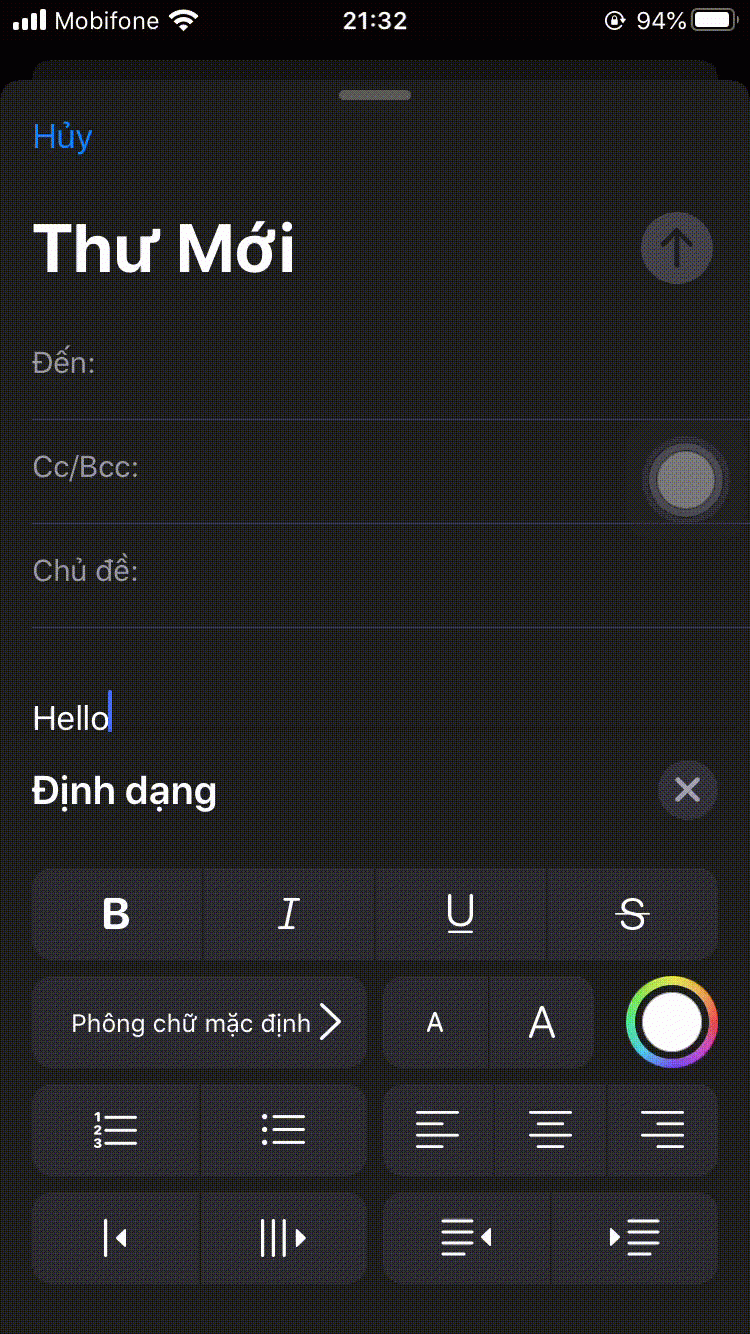
Task: Apply bold formatting
Action: click(117, 914)
